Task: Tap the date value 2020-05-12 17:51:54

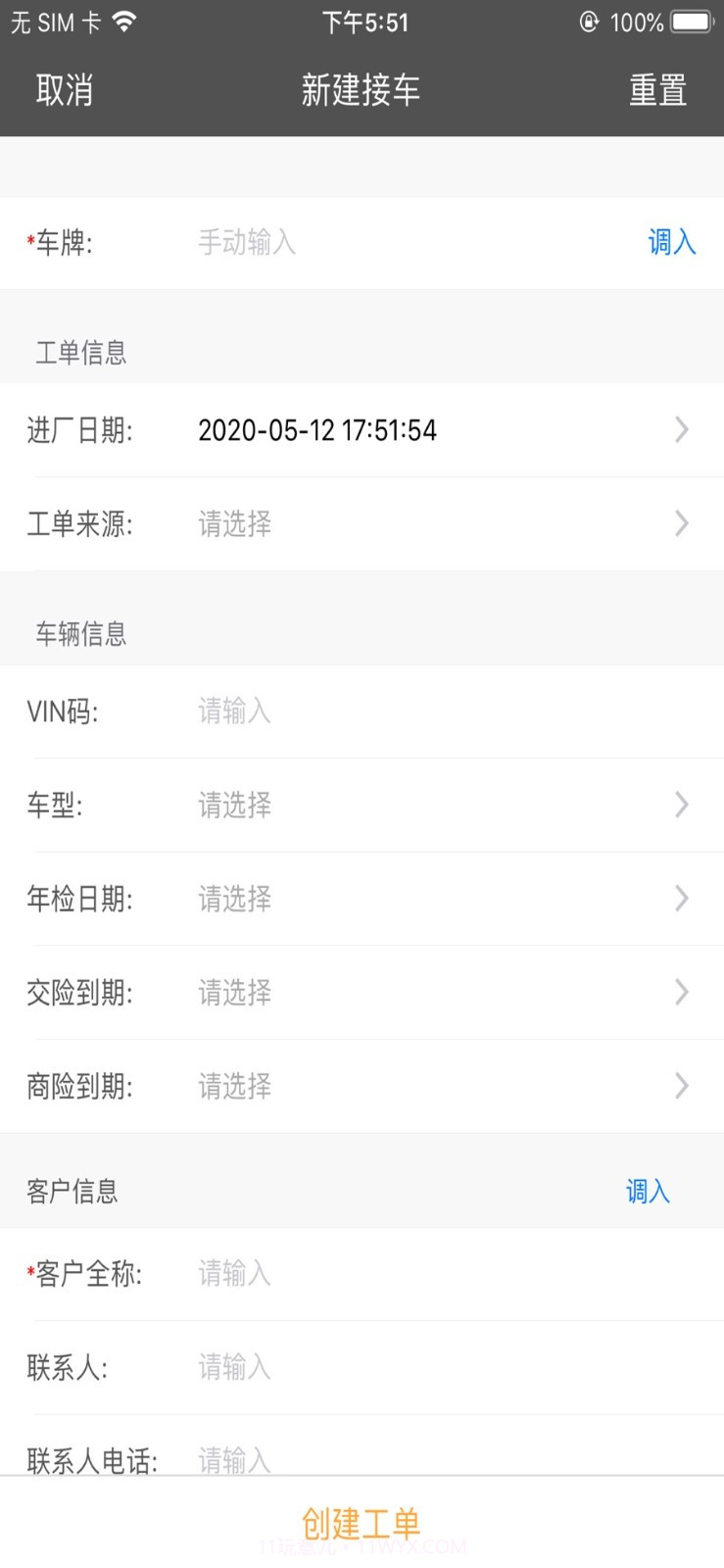Action: tap(317, 429)
